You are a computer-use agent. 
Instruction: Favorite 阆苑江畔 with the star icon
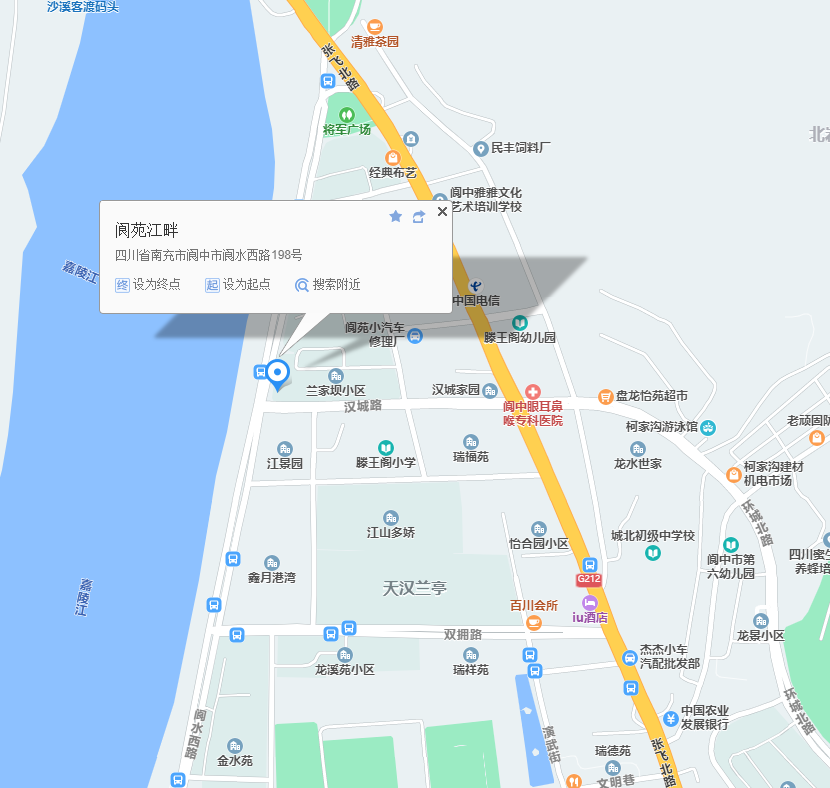395,216
